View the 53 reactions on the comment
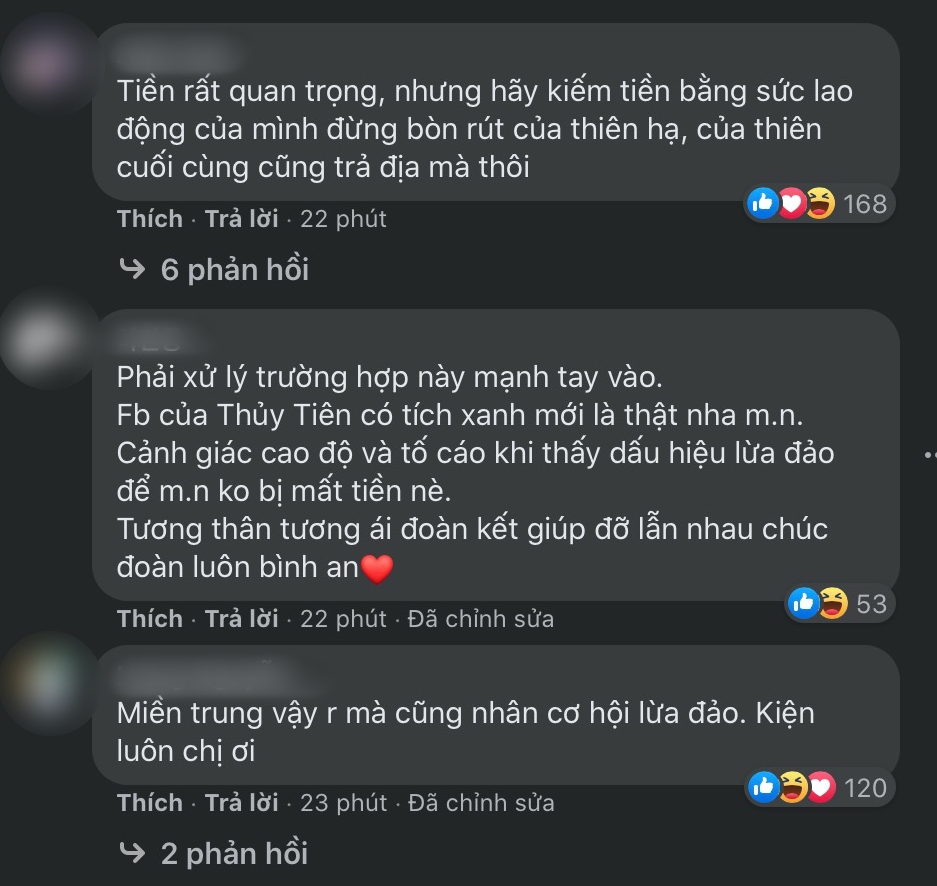Viewport: 937px width, 886px height. tap(837, 603)
